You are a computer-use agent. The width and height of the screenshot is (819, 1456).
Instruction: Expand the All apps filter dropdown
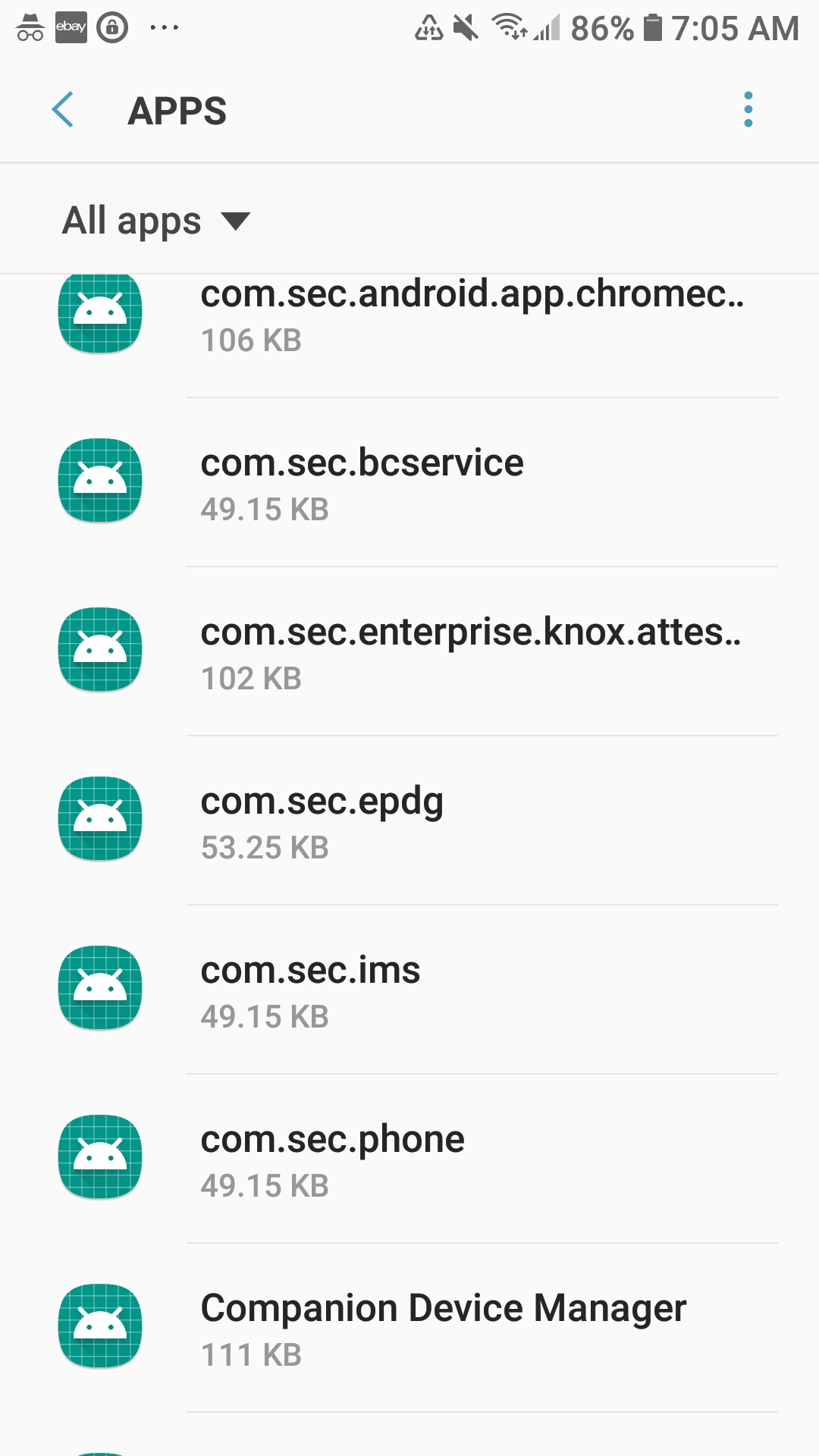pyautogui.click(x=156, y=221)
